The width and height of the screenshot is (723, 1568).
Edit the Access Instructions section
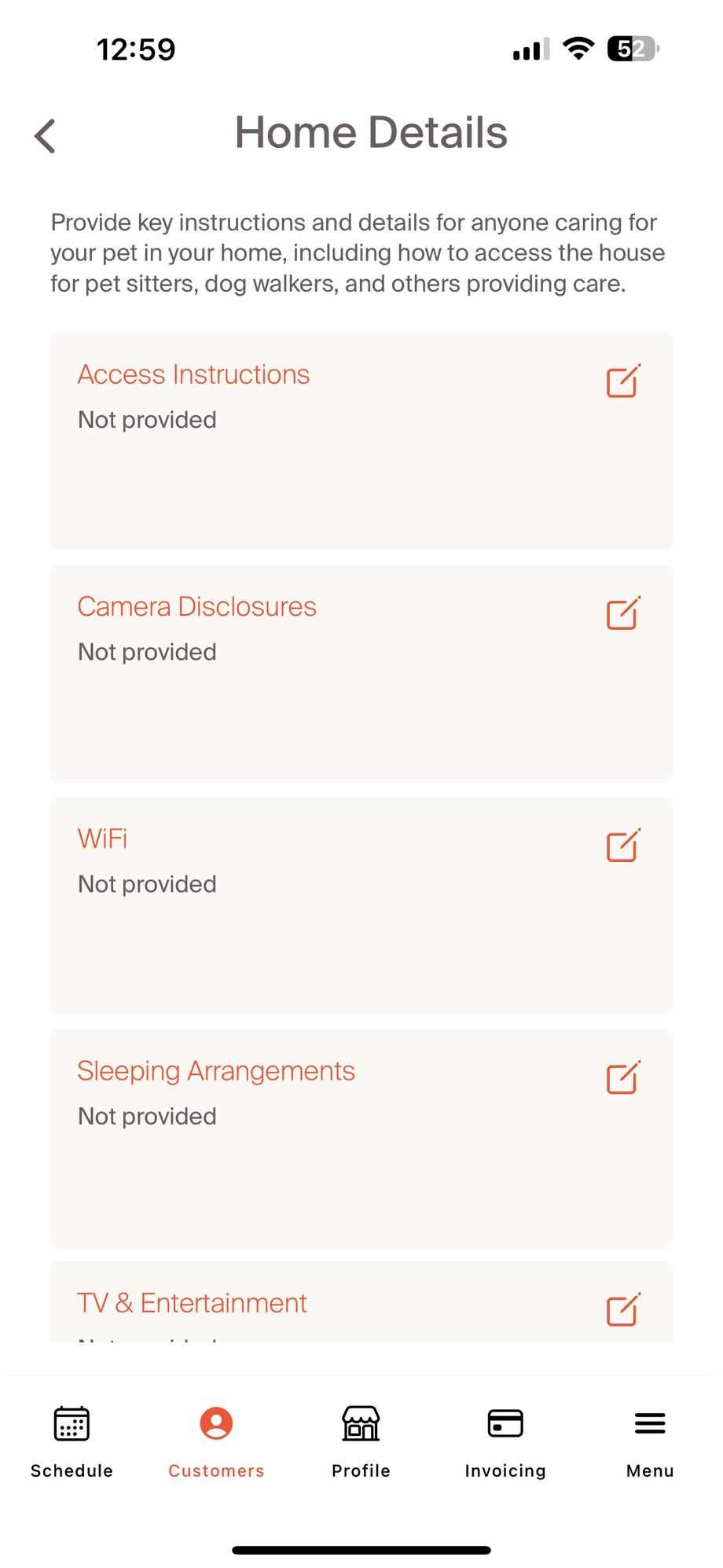pyautogui.click(x=623, y=381)
